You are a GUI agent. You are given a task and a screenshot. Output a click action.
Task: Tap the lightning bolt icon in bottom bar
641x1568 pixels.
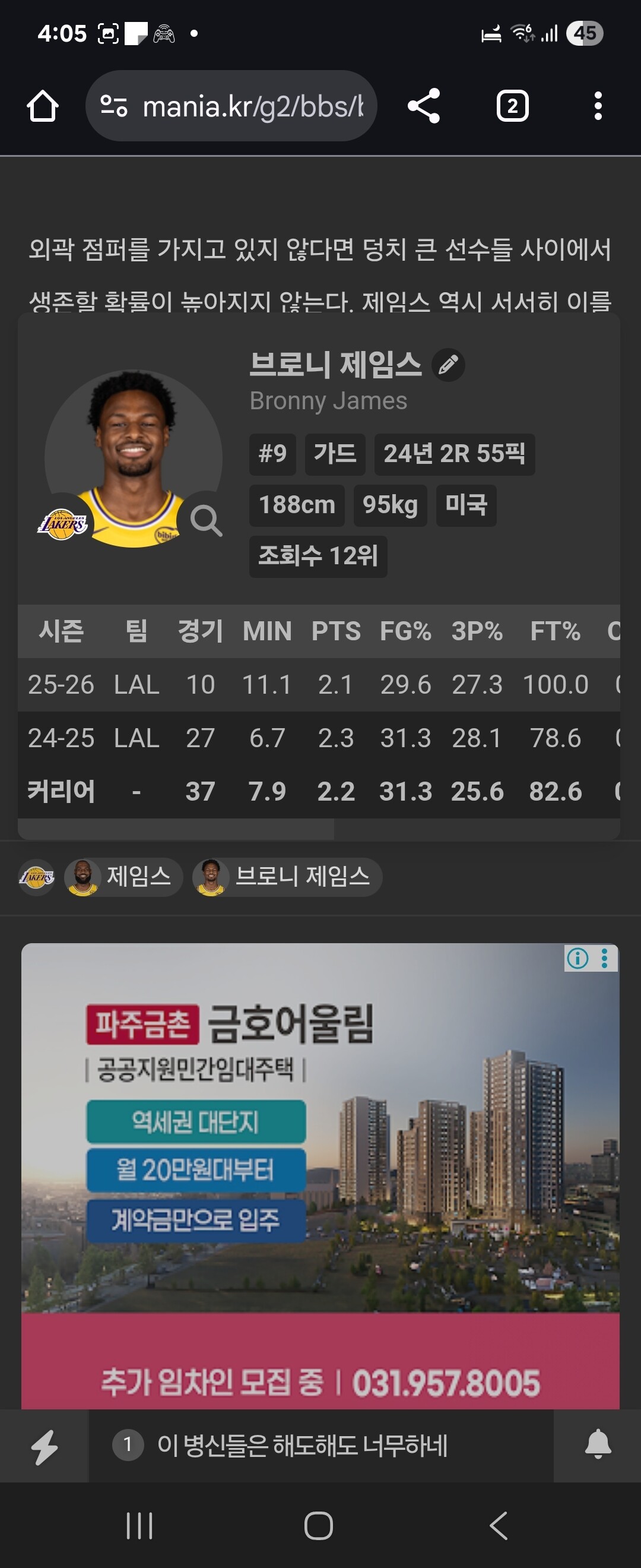click(45, 1446)
